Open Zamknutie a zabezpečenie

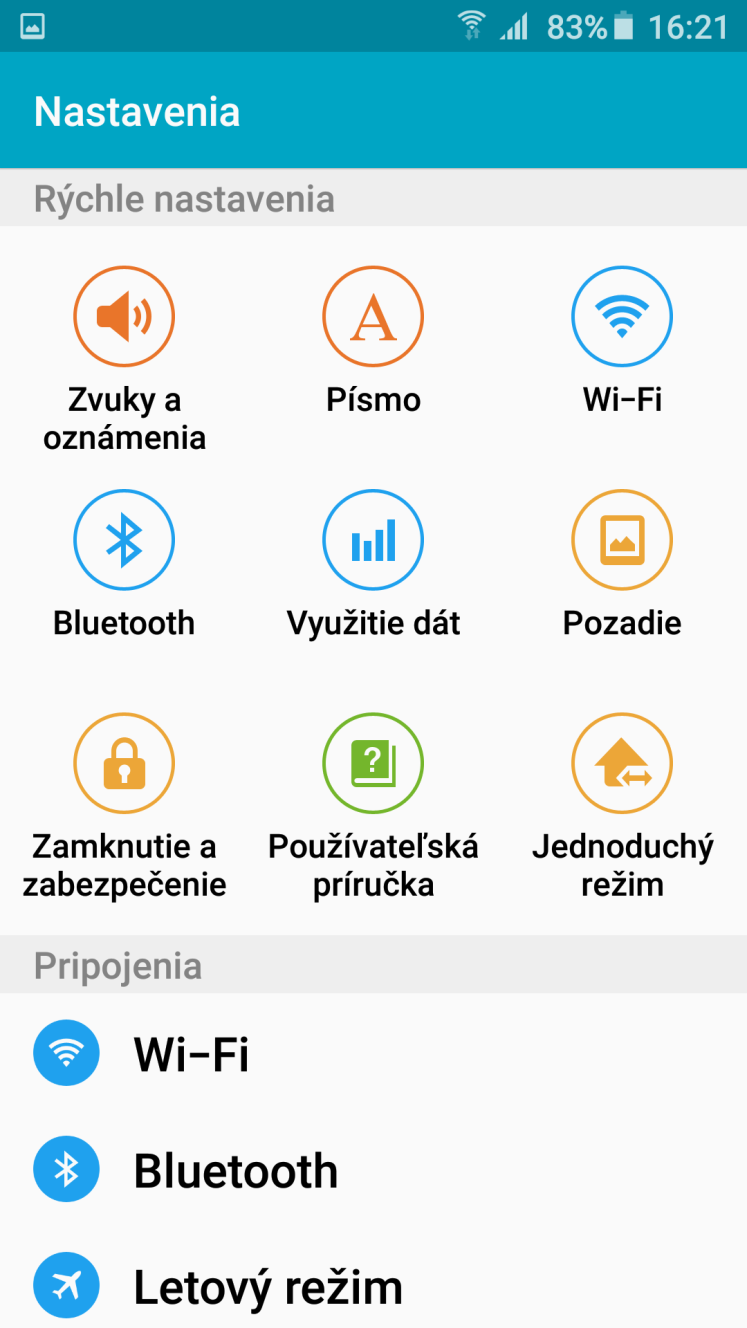[x=124, y=806]
